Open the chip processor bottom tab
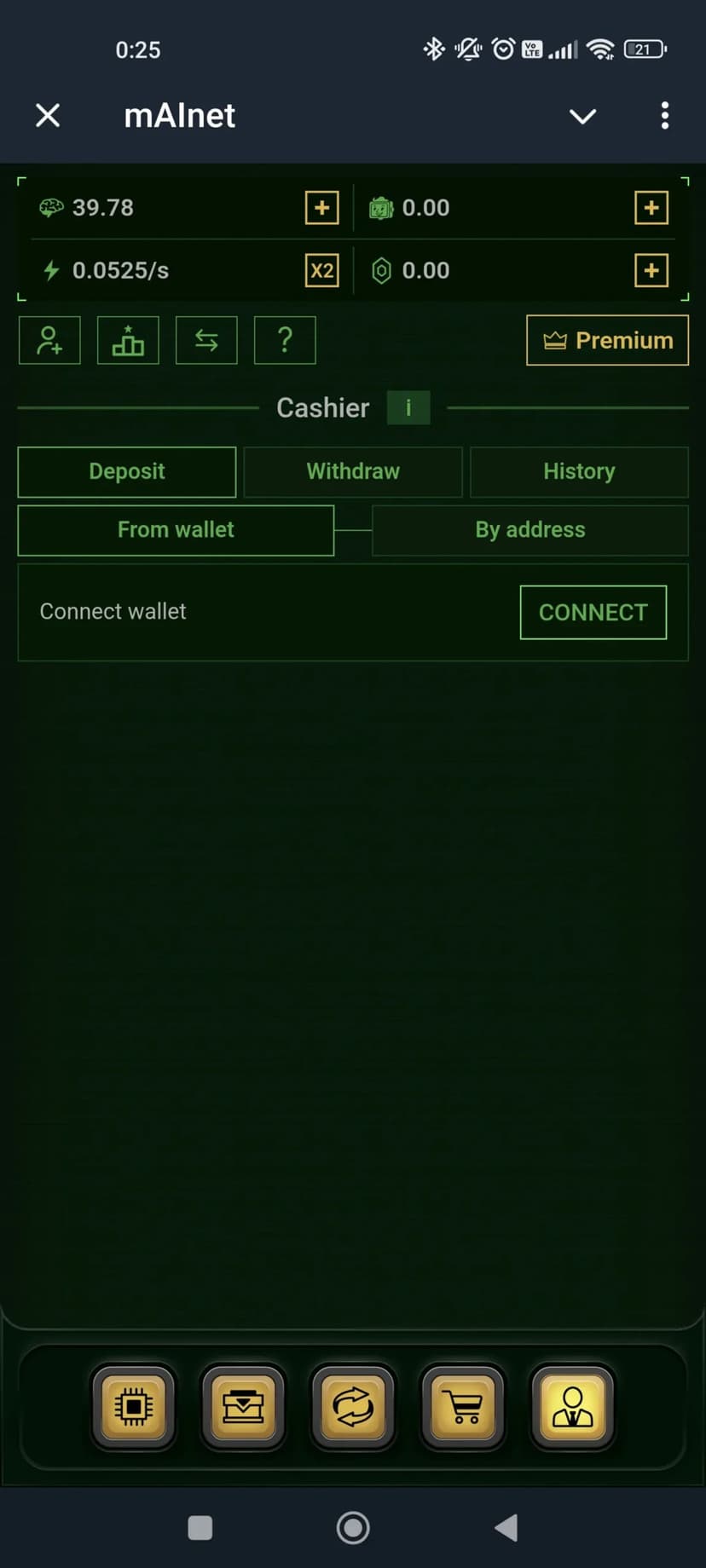706x1568 pixels. (134, 1407)
